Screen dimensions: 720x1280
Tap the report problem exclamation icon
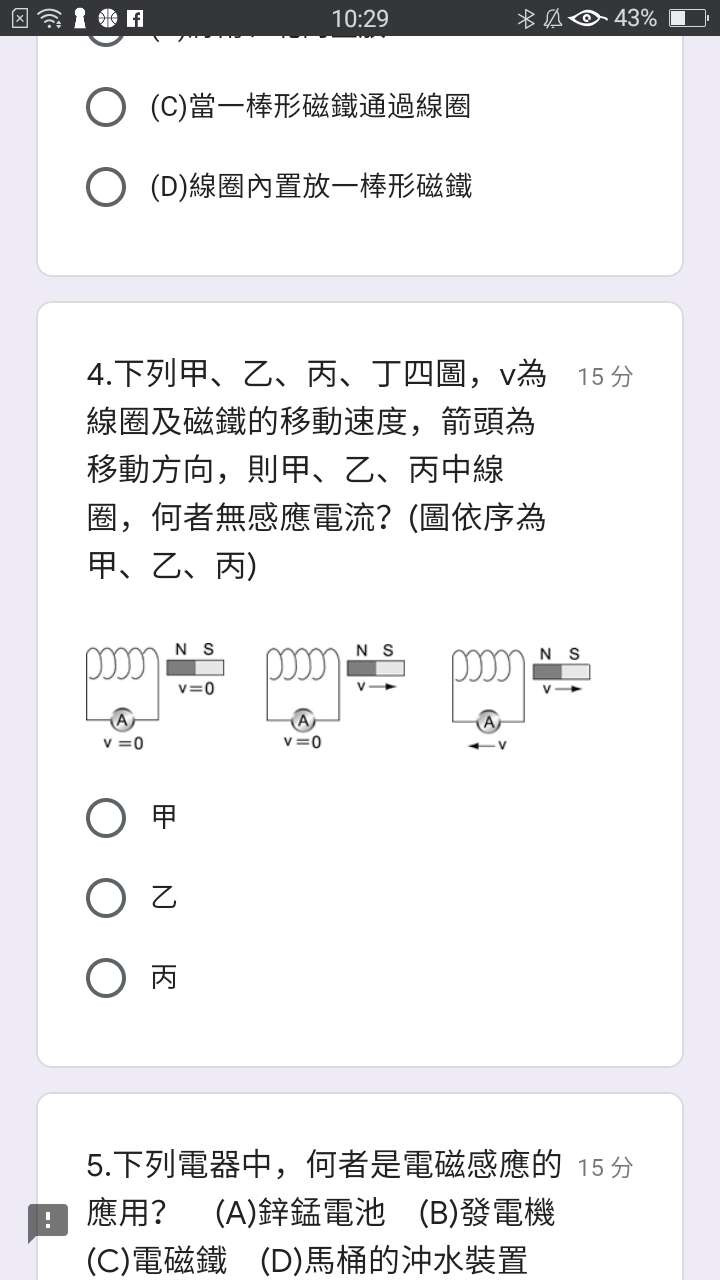(47, 1221)
